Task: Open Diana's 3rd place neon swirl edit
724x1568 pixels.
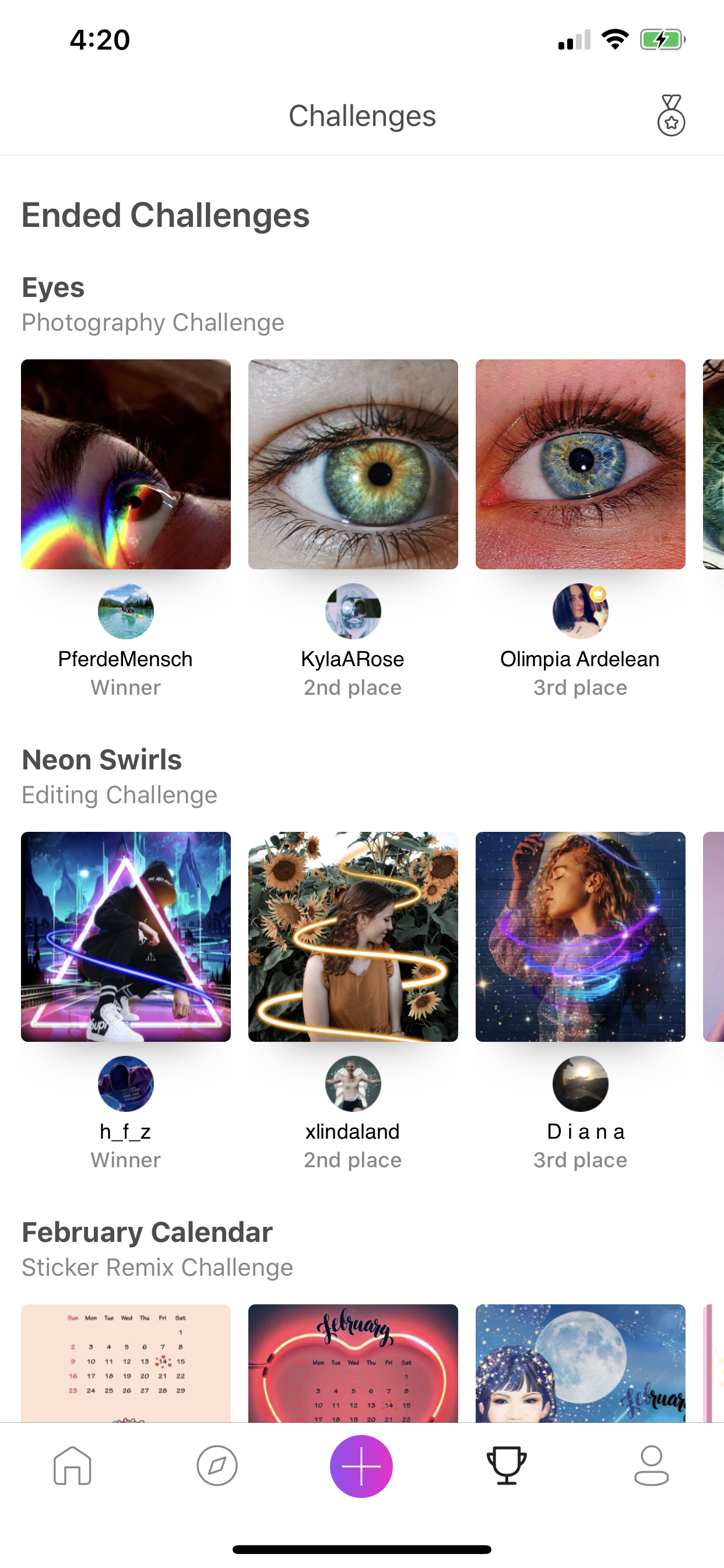Action: tap(581, 937)
